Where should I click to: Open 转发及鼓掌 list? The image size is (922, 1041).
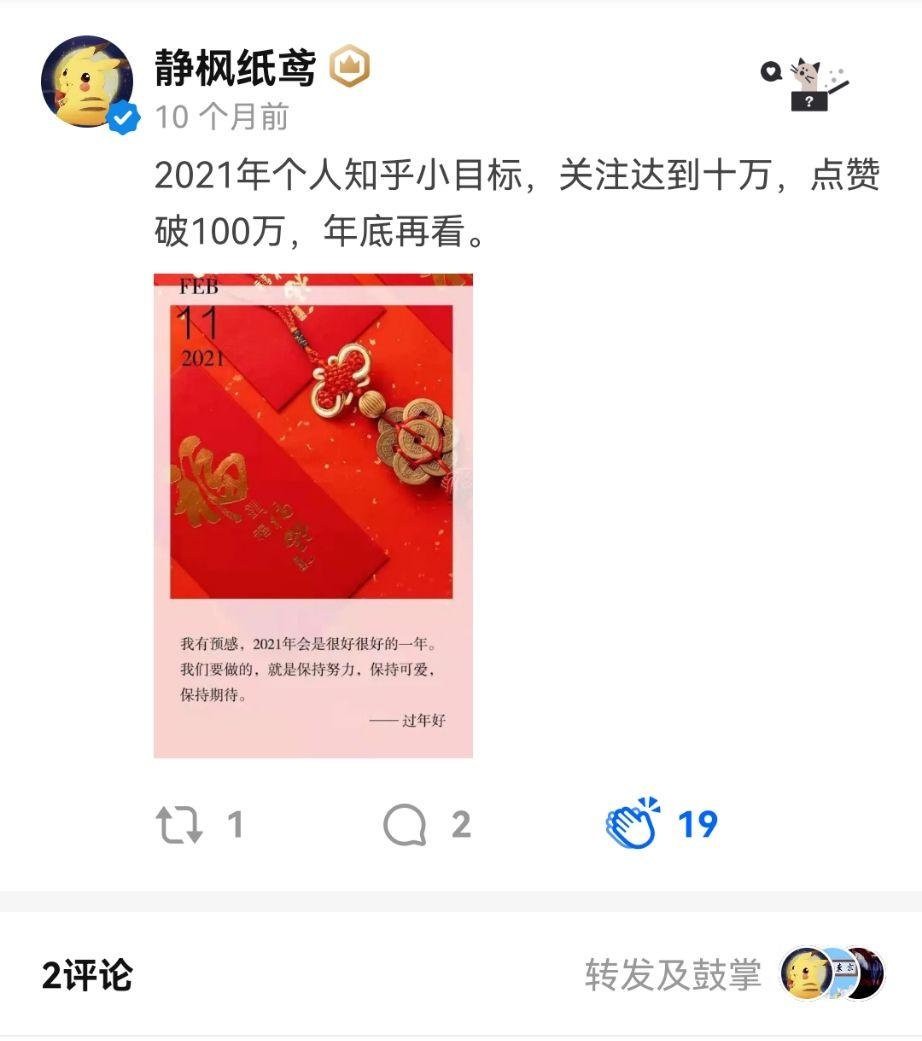pyautogui.click(x=673, y=974)
